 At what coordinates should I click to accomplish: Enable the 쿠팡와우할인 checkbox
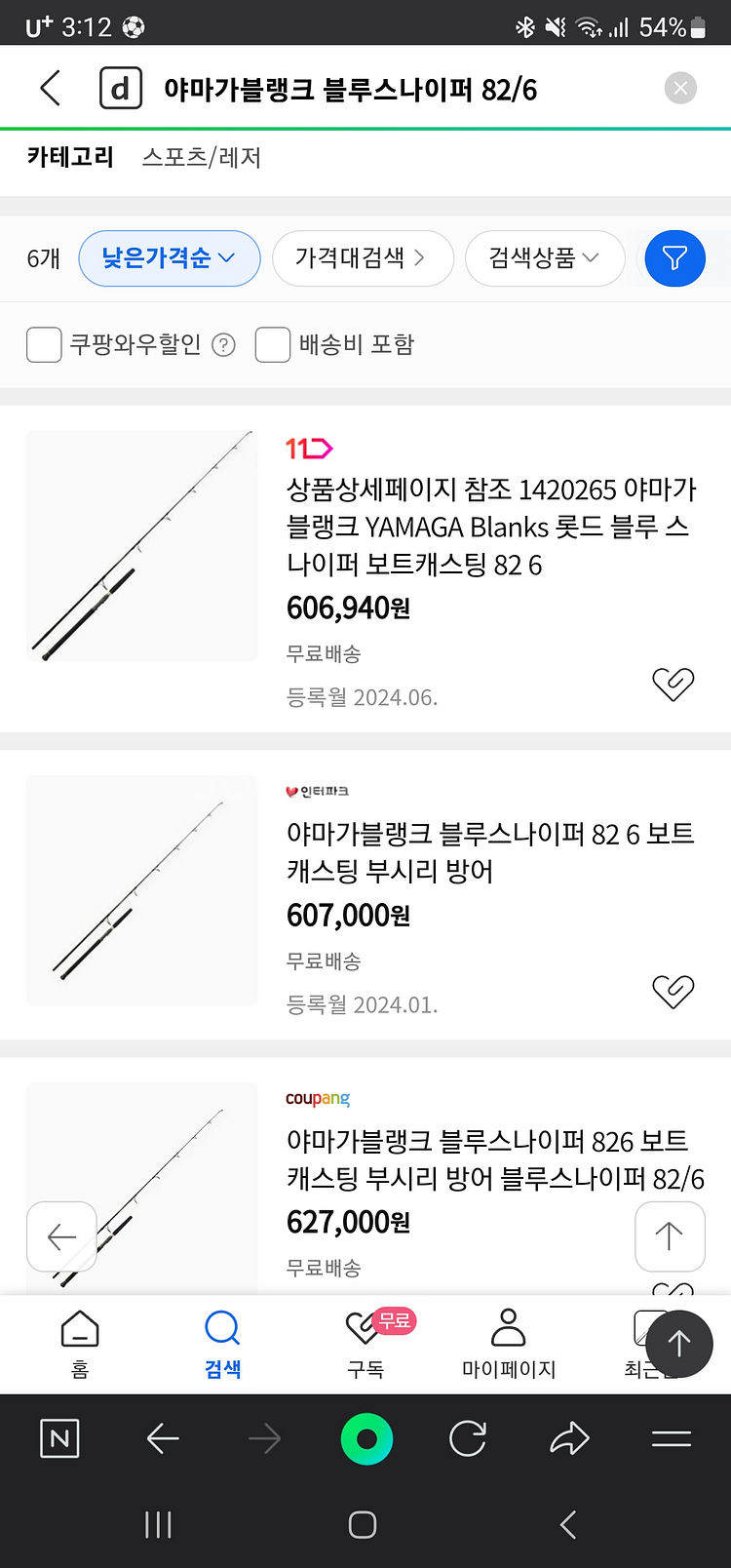(44, 345)
